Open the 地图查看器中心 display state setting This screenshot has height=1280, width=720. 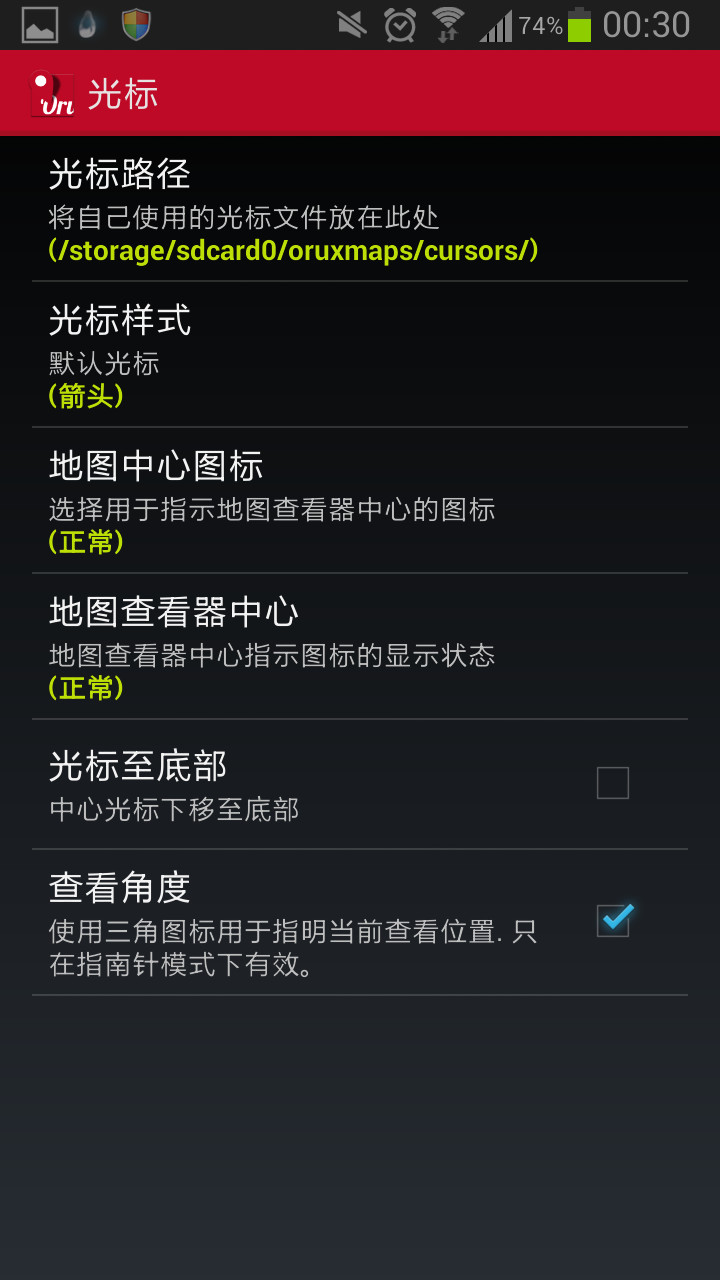tap(360, 646)
